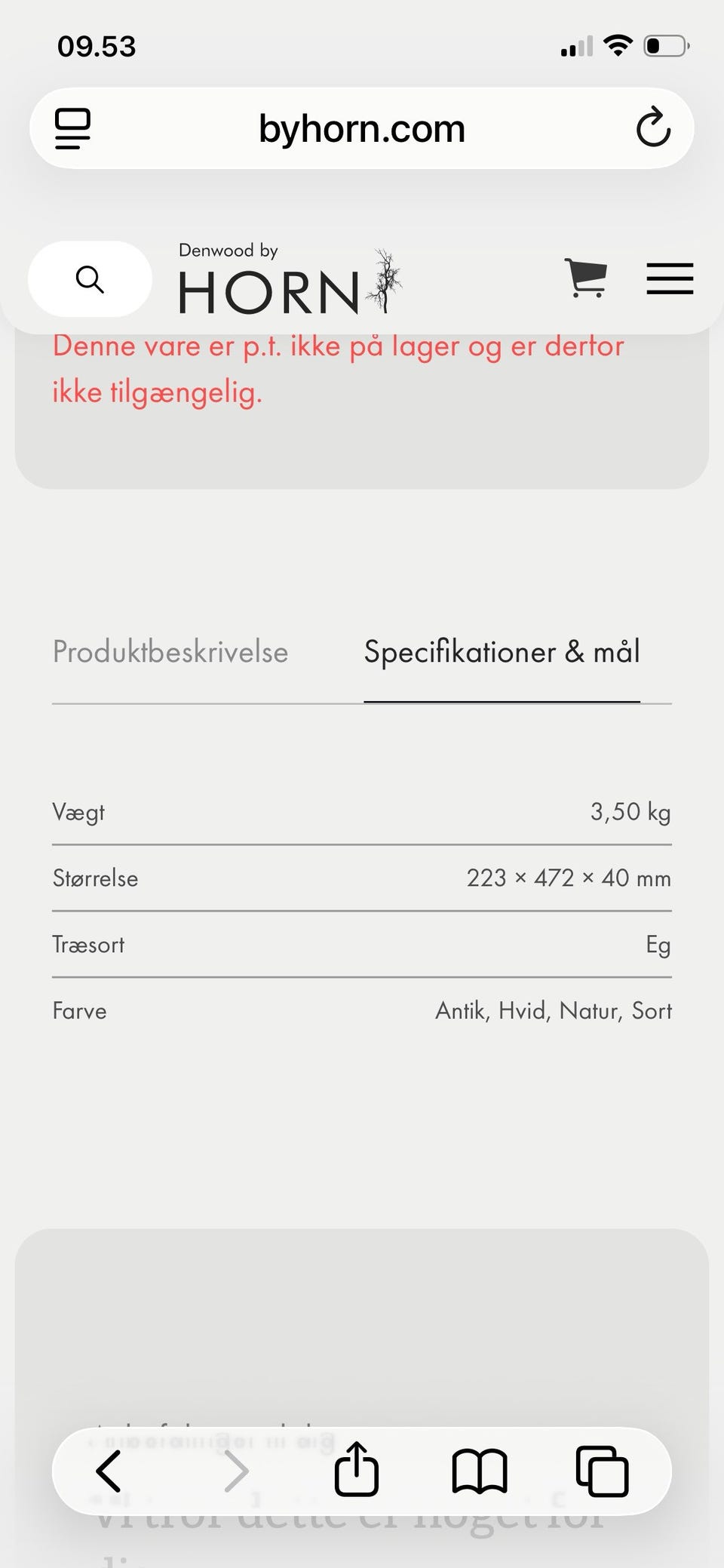Reload the page

[653, 128]
